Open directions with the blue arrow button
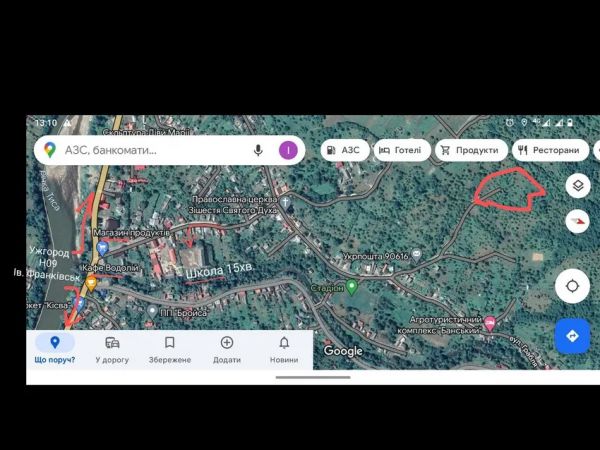Screen dimensions: 600x450 coord(572,336)
